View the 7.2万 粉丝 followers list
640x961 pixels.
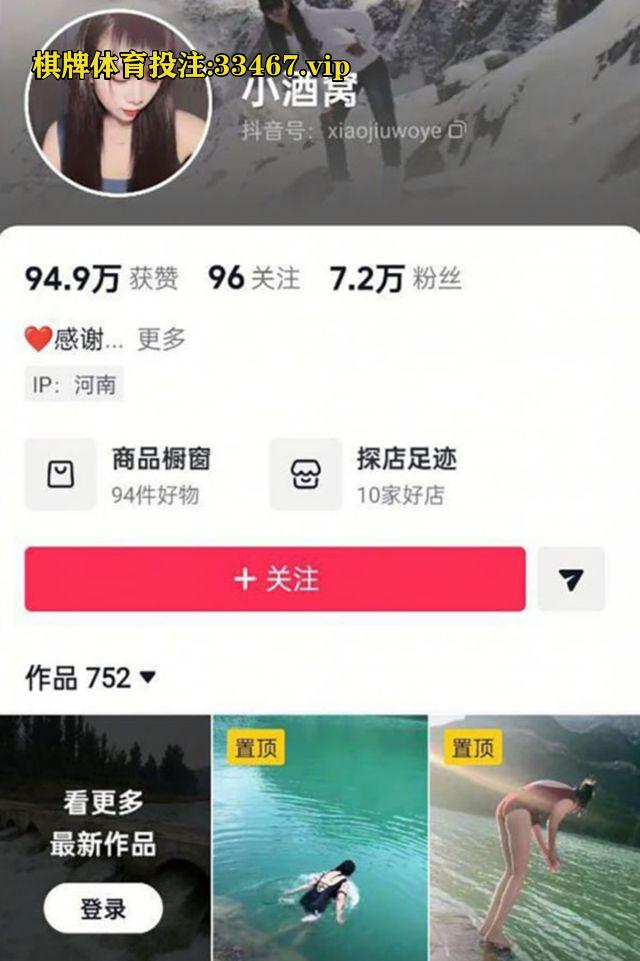[x=396, y=279]
